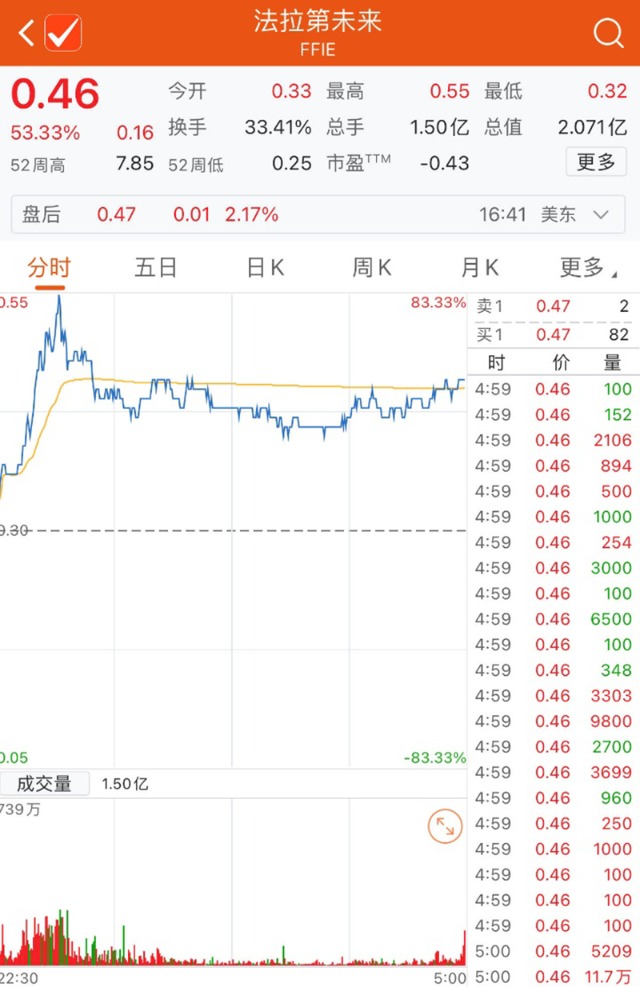Image resolution: width=640 pixels, height=987 pixels.
Task: Open stock search magnifier
Action: (608, 33)
